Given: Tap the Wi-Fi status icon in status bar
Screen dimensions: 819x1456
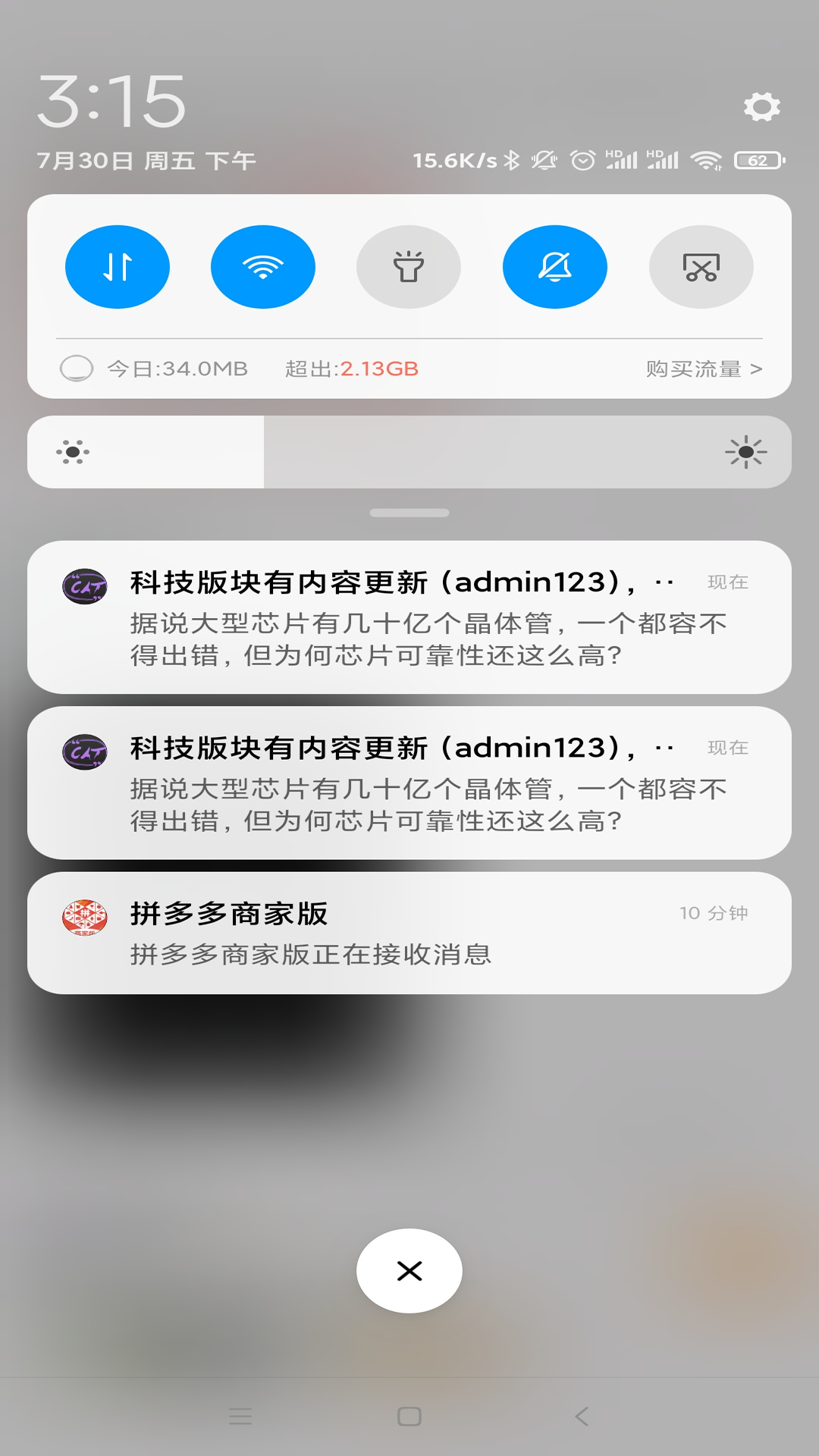Looking at the screenshot, I should click(705, 159).
